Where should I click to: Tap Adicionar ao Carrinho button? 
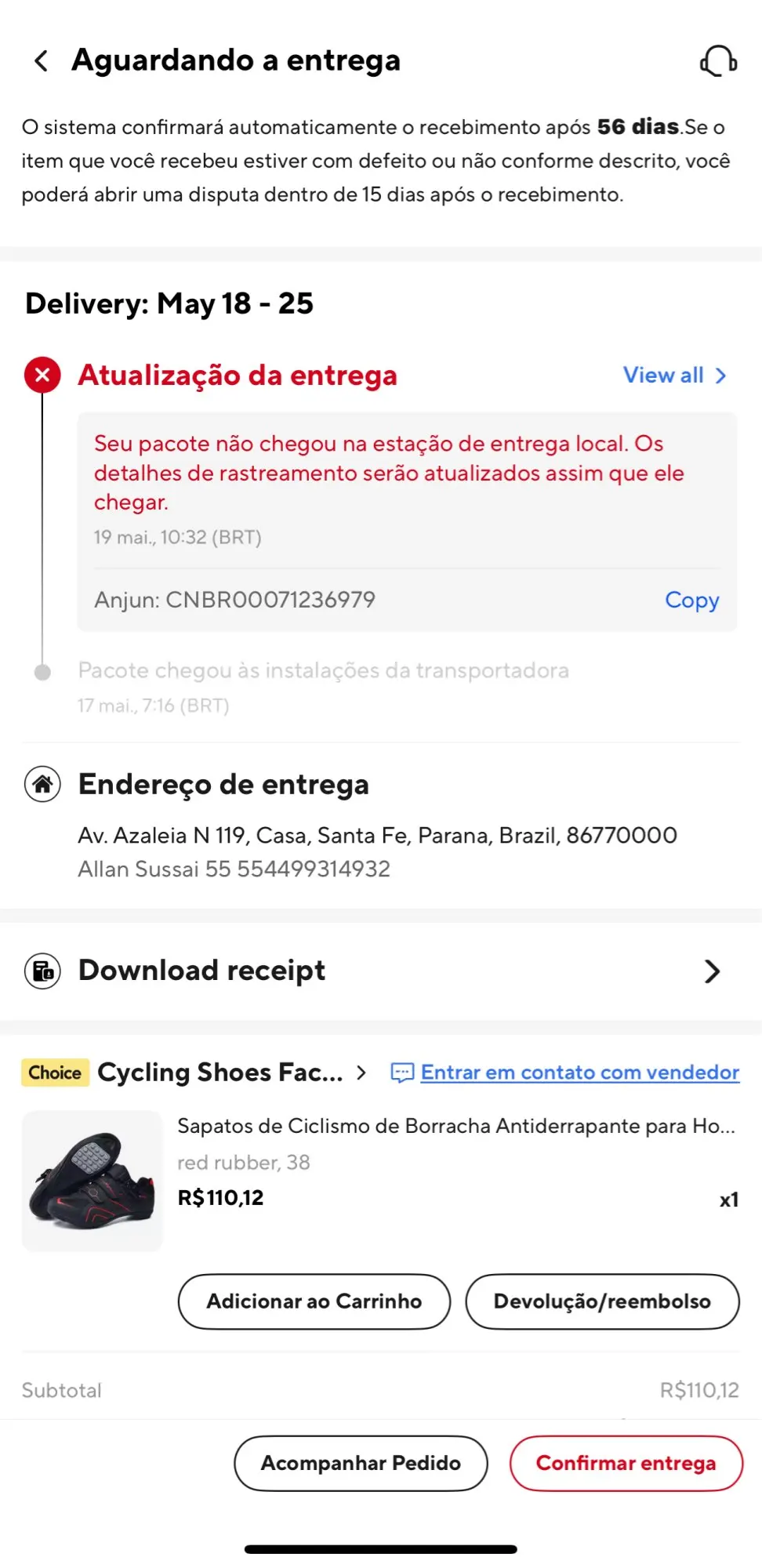[314, 1301]
